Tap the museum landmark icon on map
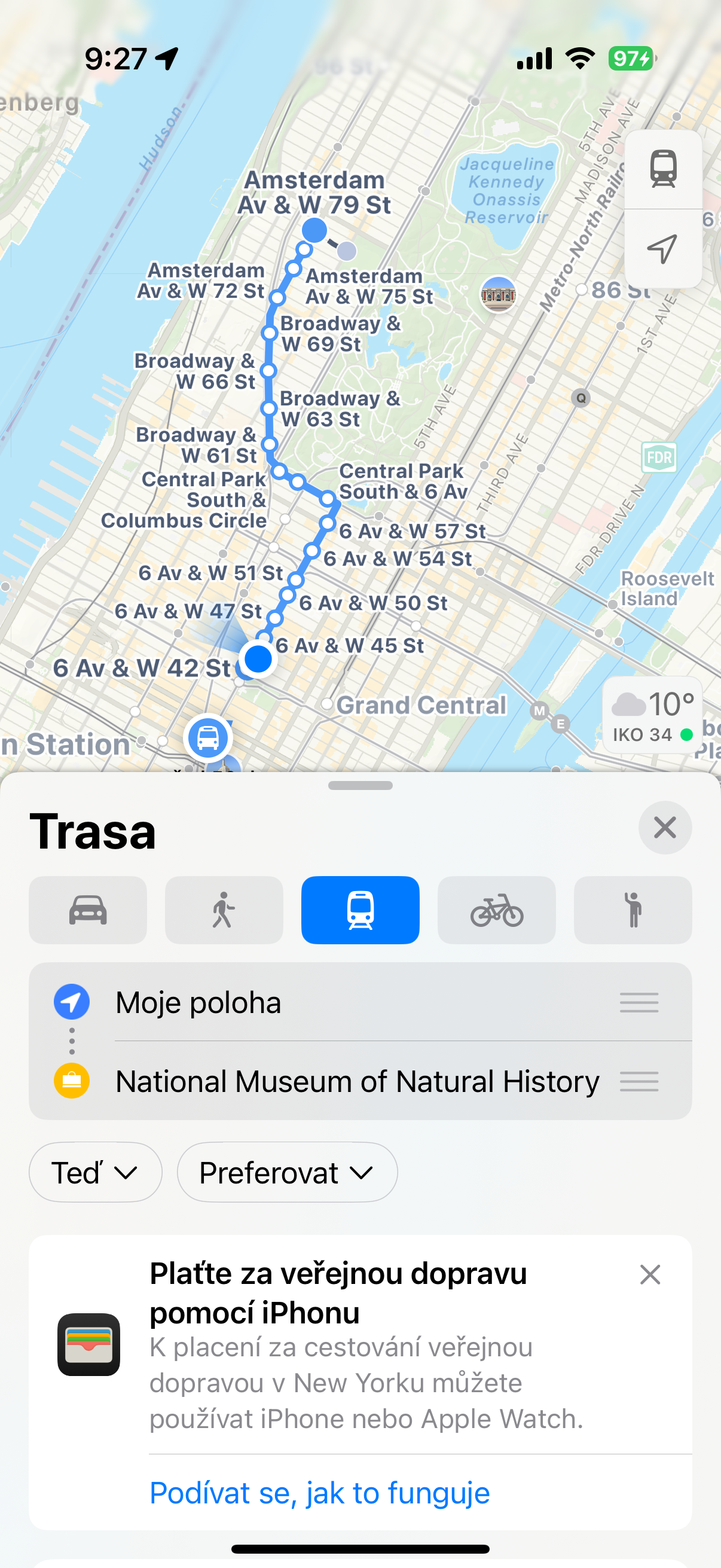721x1568 pixels. point(499,295)
